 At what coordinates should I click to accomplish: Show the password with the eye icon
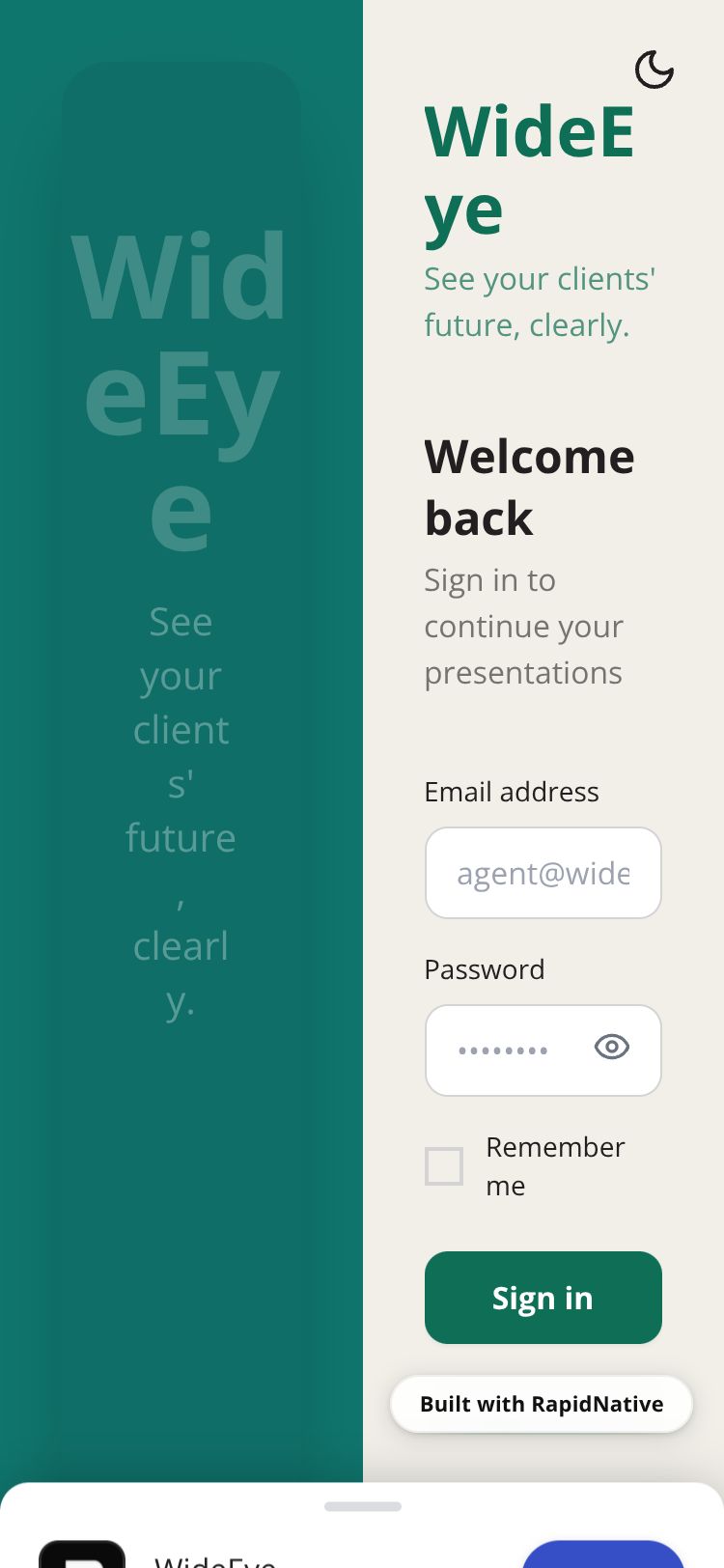click(612, 1048)
